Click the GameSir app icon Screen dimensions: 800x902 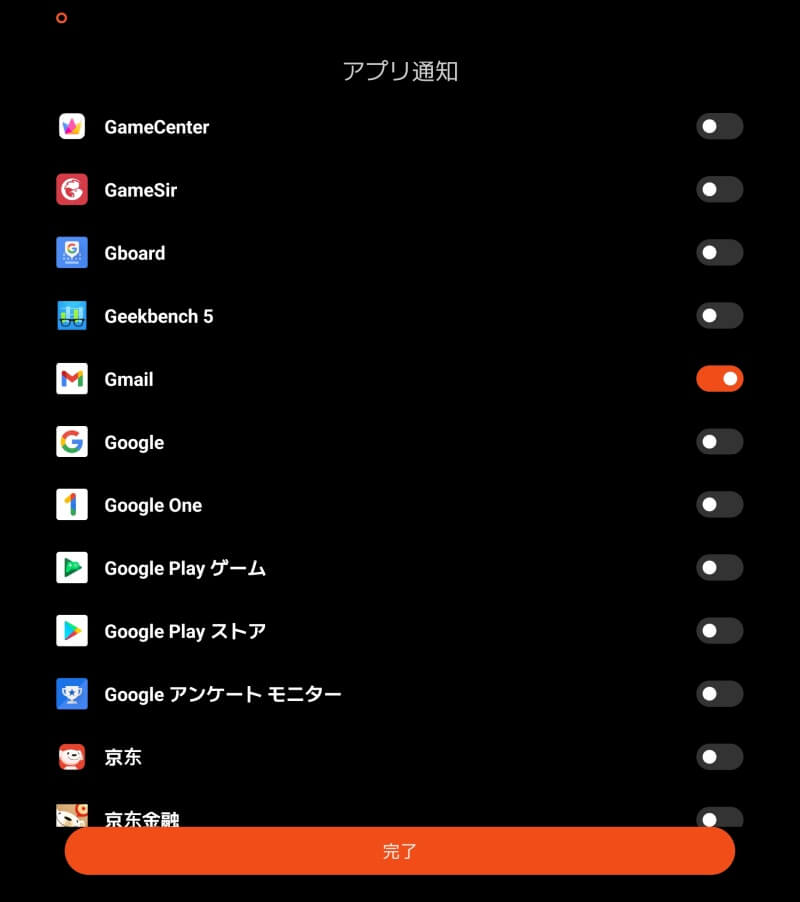pyautogui.click(x=71, y=189)
